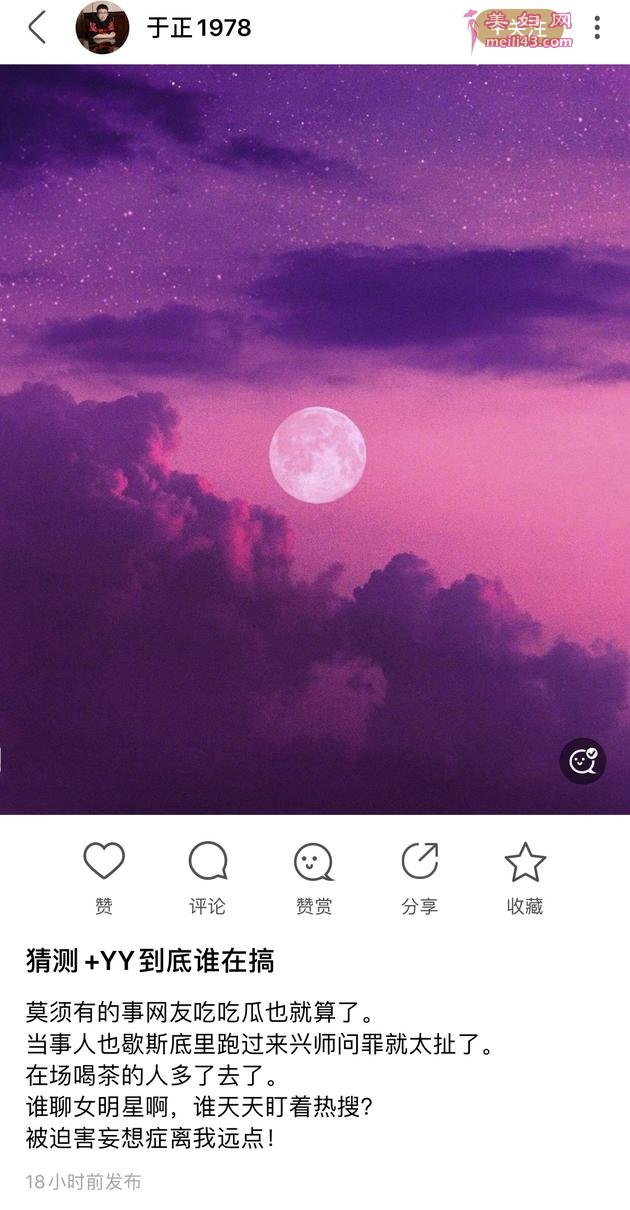Open comments via the 评论 icon

coord(208,878)
